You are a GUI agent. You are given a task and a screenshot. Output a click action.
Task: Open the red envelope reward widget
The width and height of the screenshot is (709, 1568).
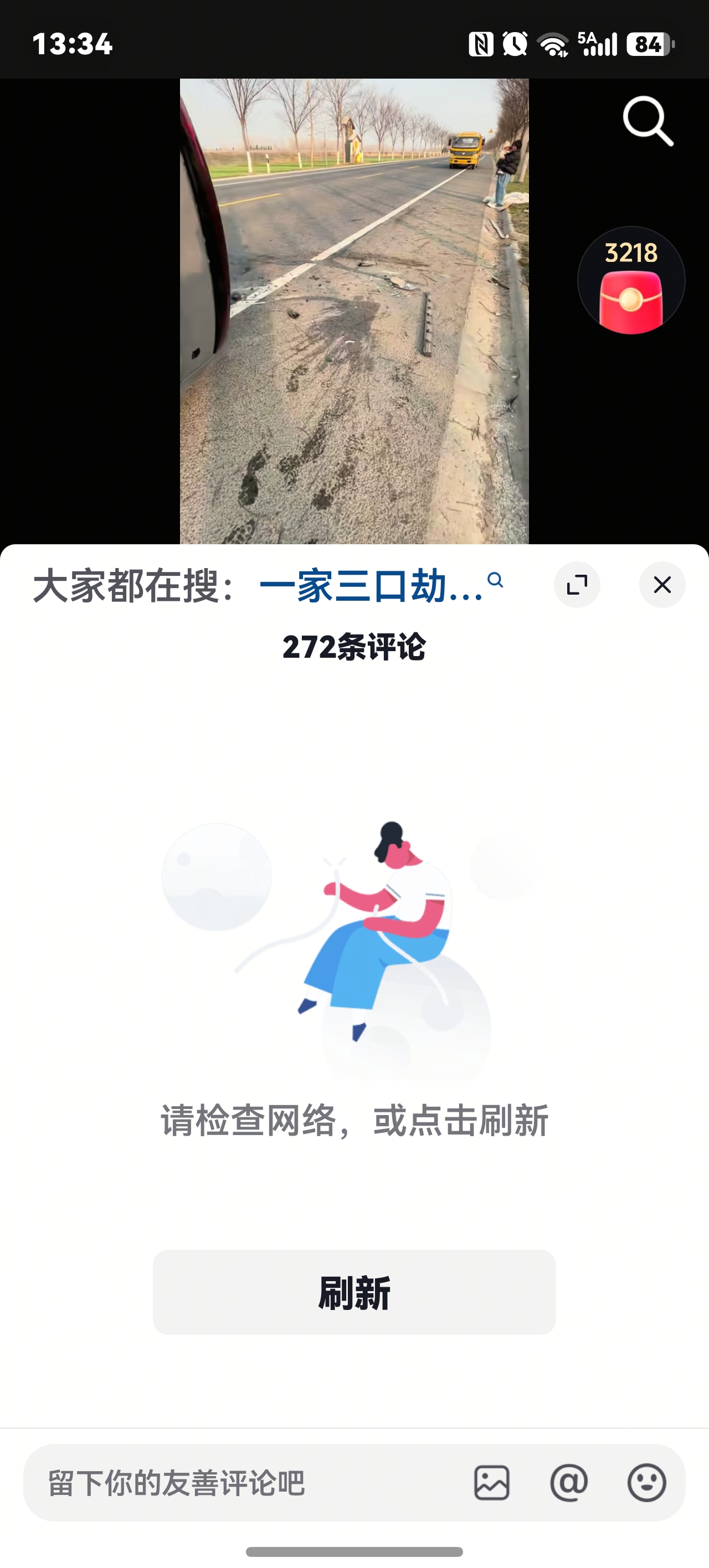[x=631, y=281]
